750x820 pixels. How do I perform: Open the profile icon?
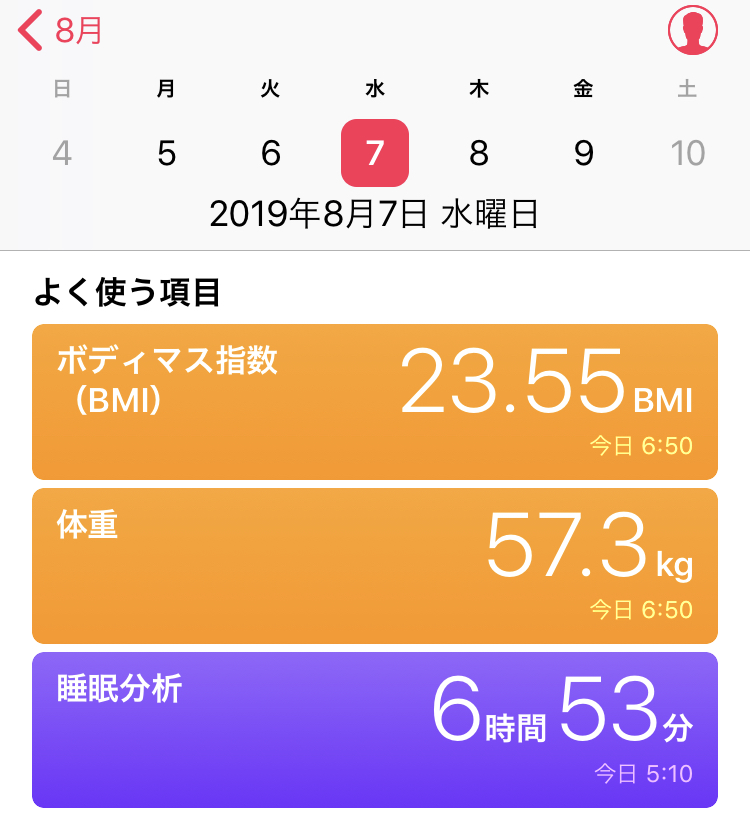pos(692,31)
